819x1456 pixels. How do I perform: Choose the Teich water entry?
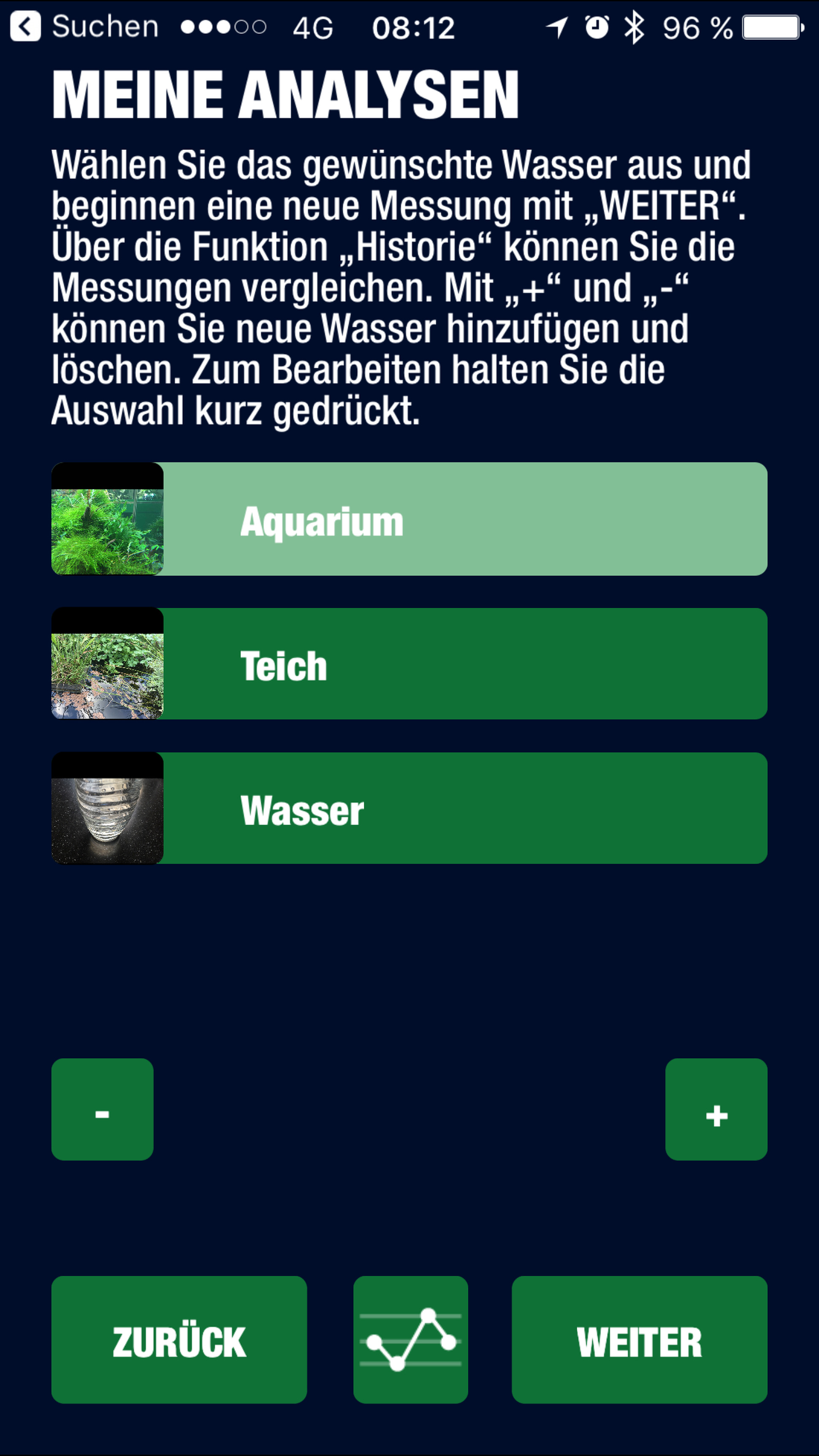click(409, 663)
